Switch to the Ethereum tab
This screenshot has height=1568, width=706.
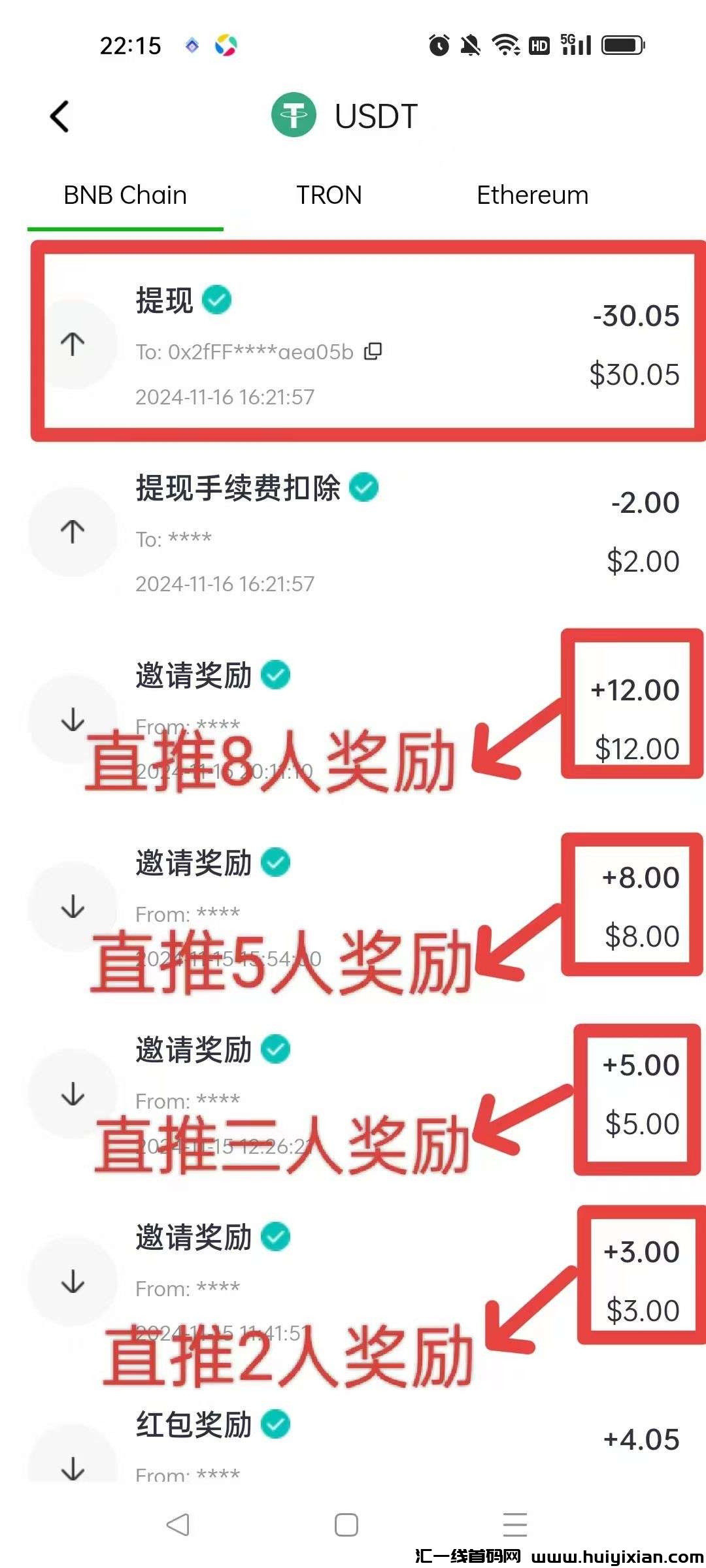532,195
